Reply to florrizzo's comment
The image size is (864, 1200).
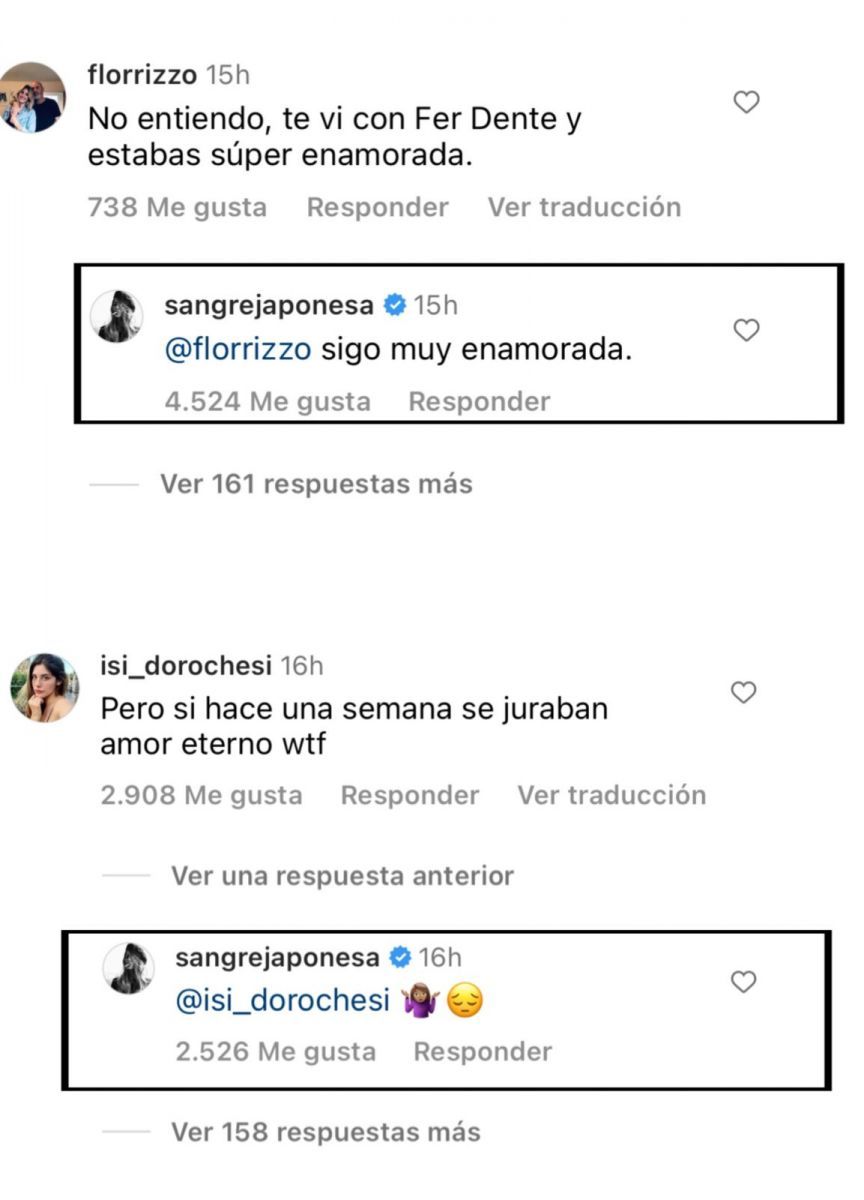click(x=377, y=207)
